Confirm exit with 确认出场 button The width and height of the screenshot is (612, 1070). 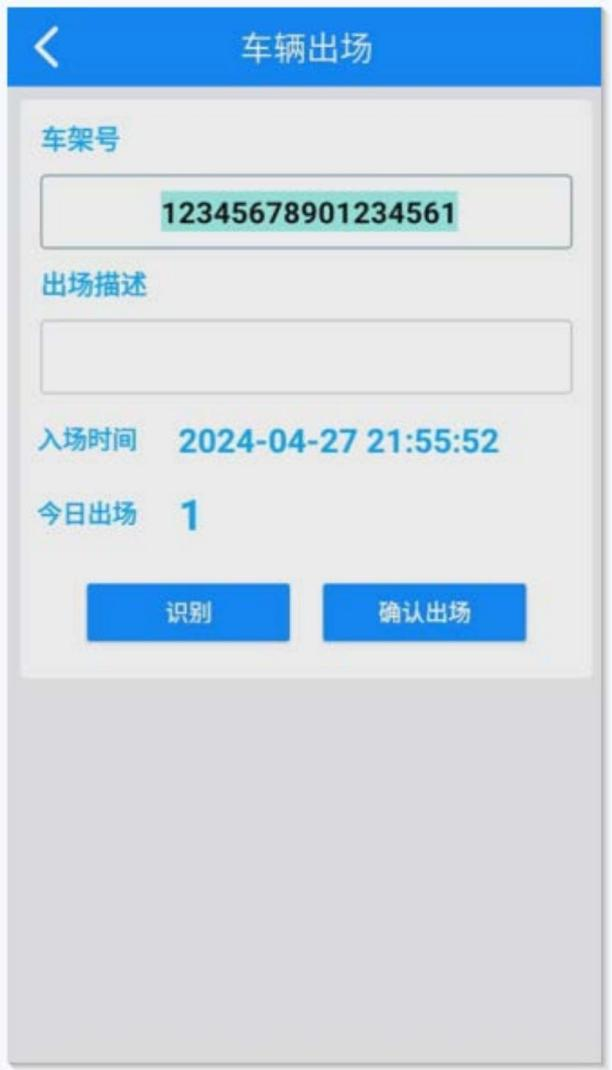tap(424, 613)
